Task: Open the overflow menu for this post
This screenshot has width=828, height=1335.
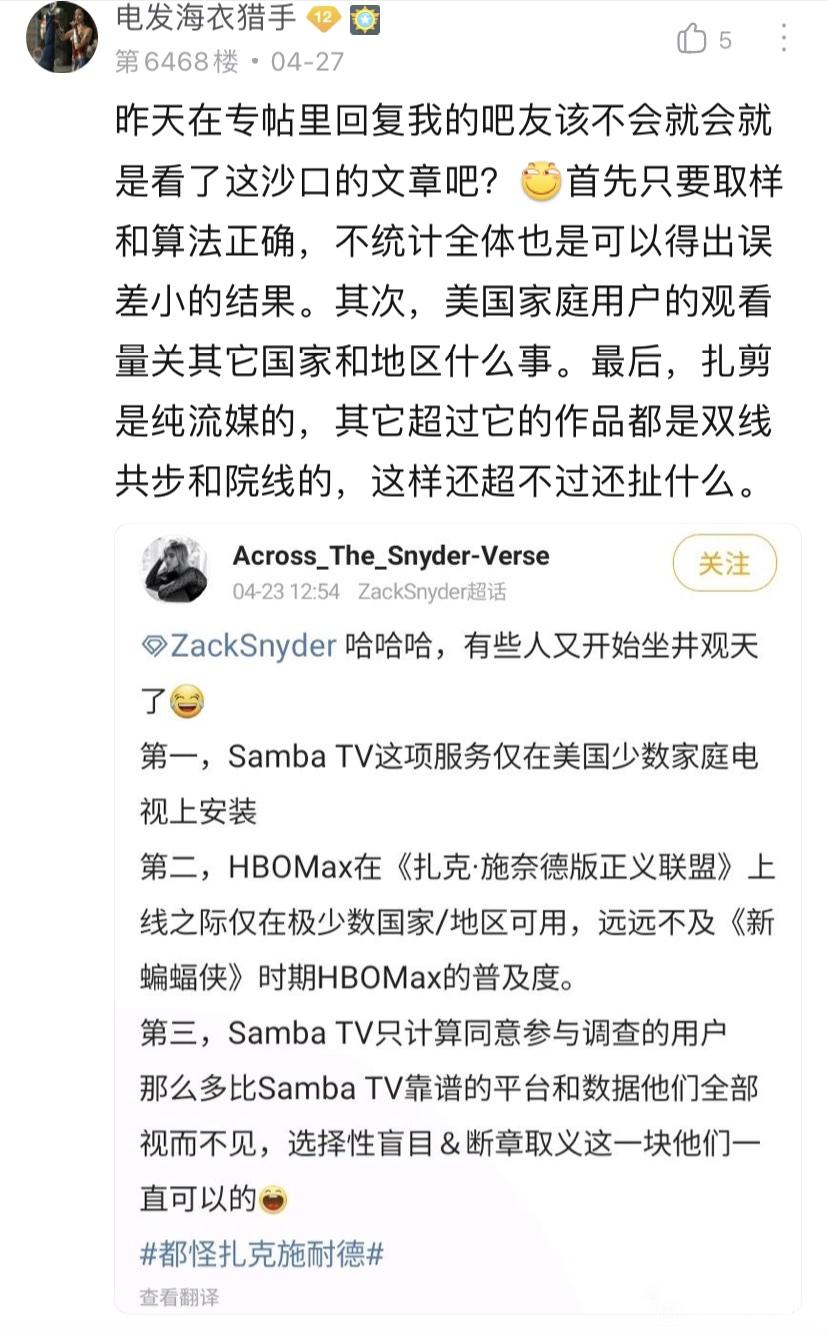Action: pyautogui.click(x=784, y=39)
